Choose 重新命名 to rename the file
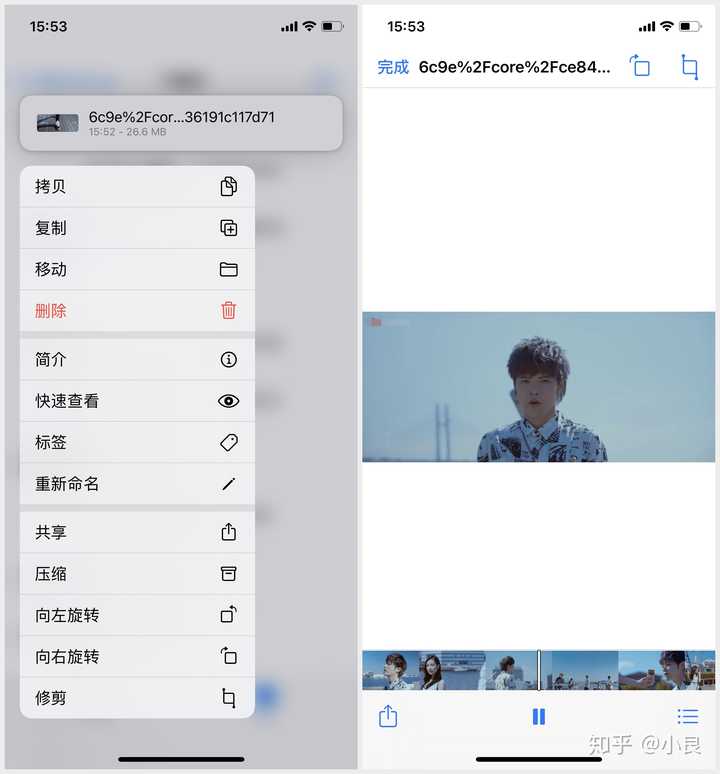This screenshot has width=720, height=774. [x=137, y=484]
